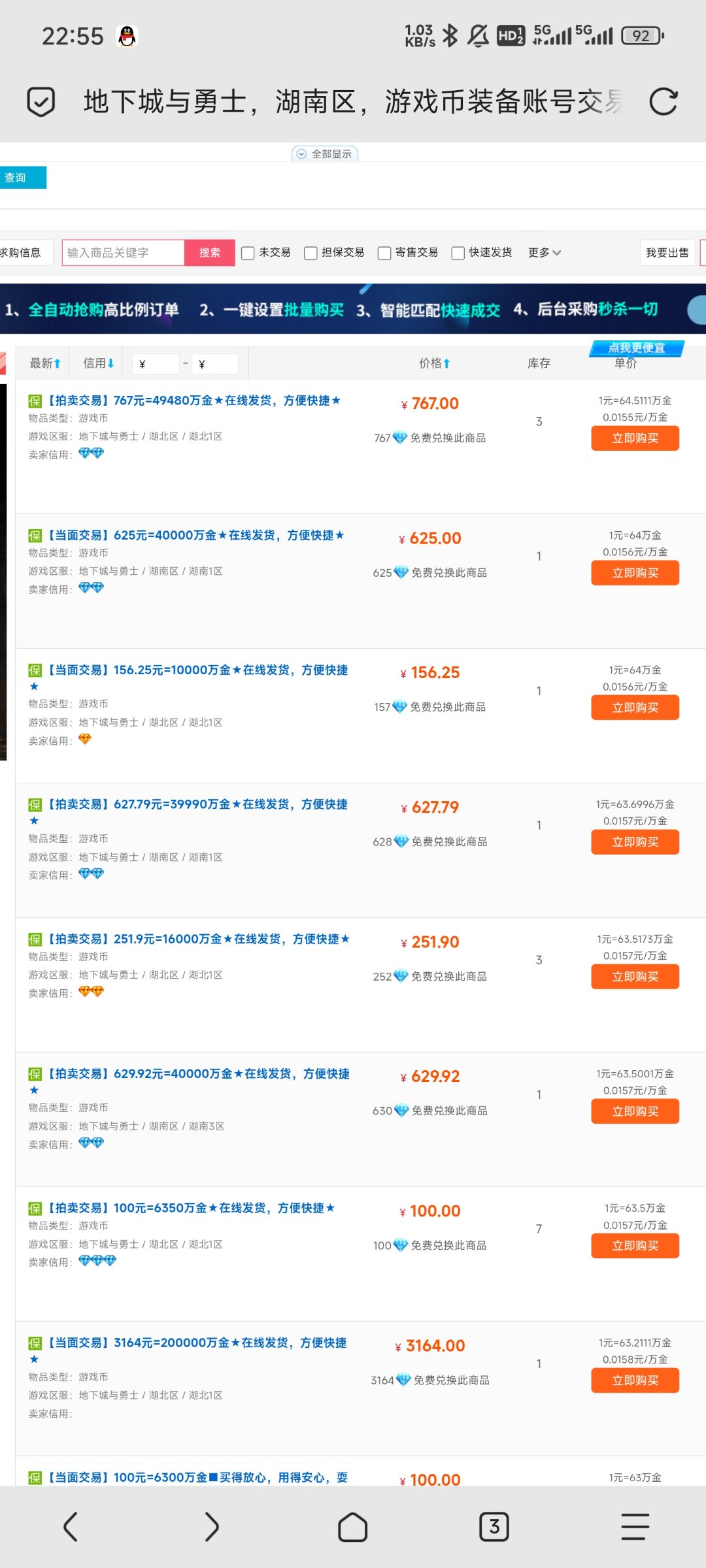Go back with the browser back arrow

(x=71, y=1527)
